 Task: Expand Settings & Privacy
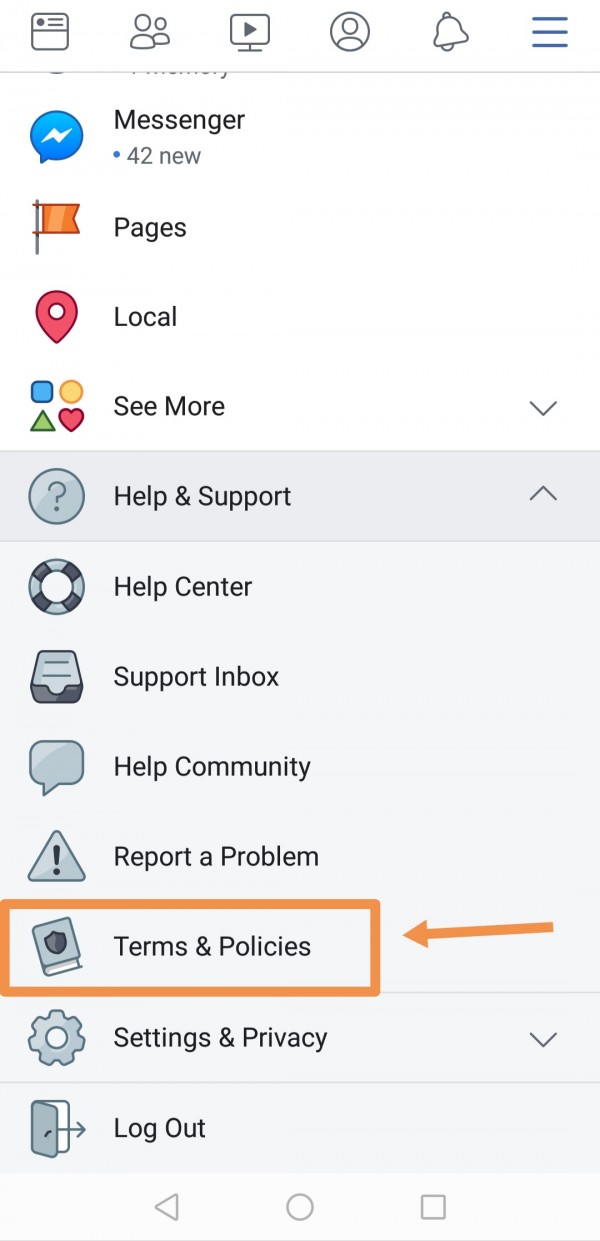tap(300, 1038)
